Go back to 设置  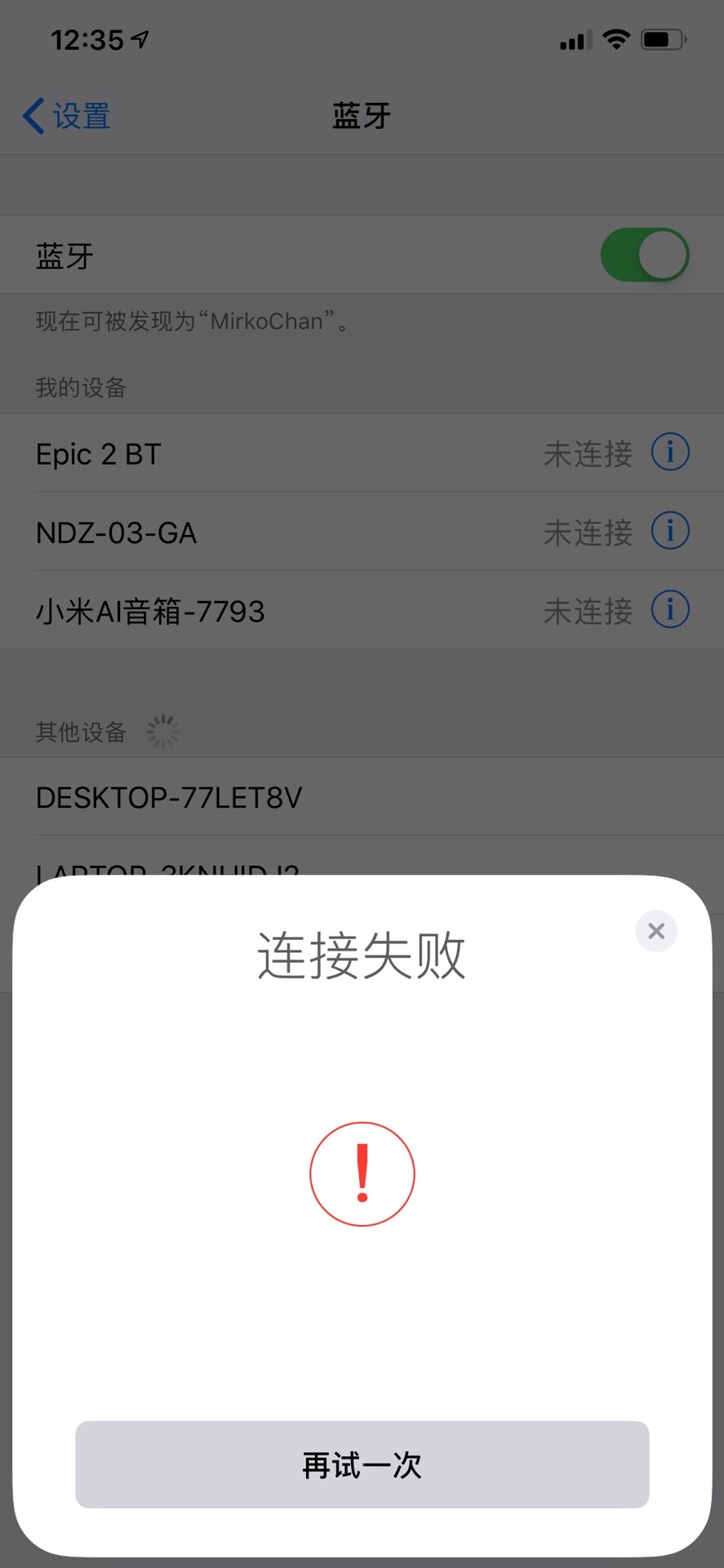click(67, 116)
